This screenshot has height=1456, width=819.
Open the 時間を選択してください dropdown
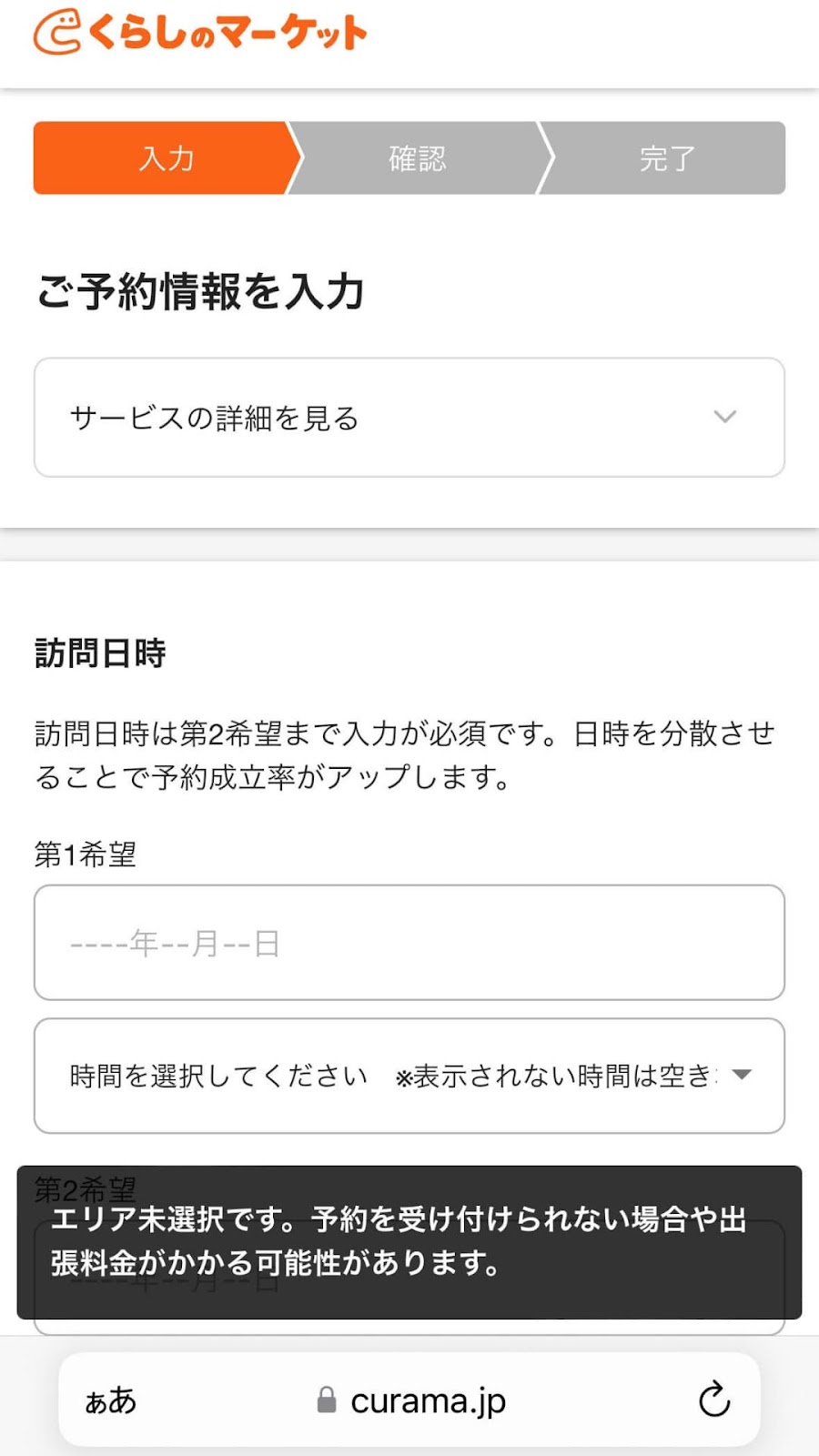(x=409, y=1076)
